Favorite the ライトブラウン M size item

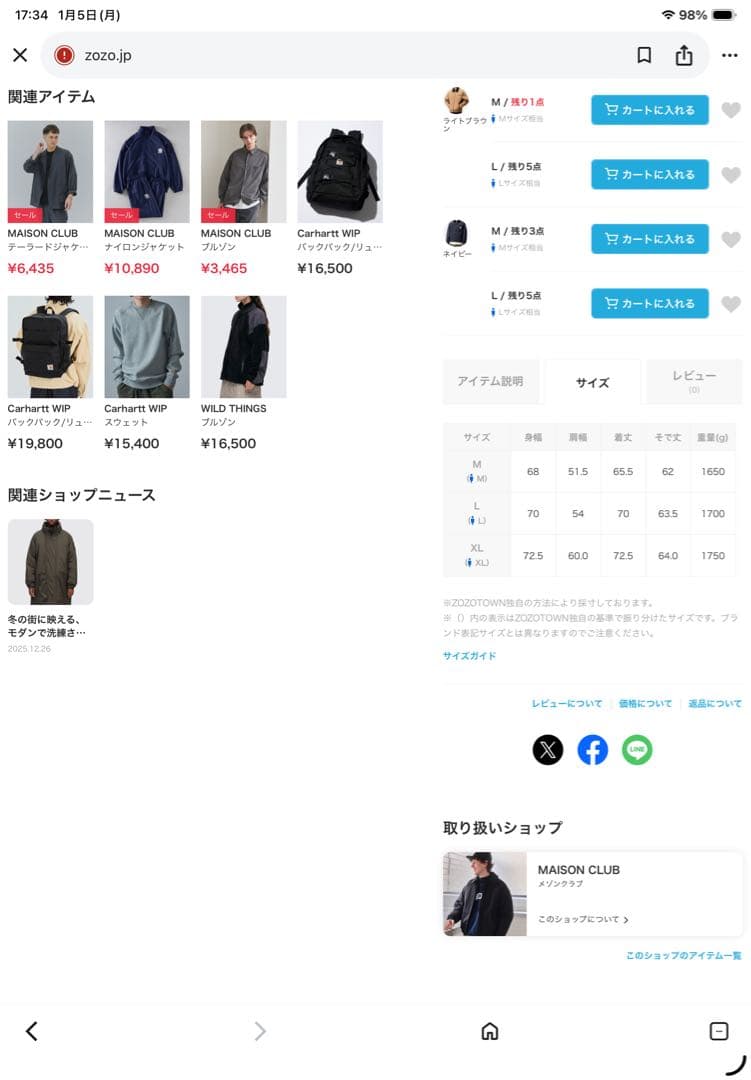coord(731,110)
